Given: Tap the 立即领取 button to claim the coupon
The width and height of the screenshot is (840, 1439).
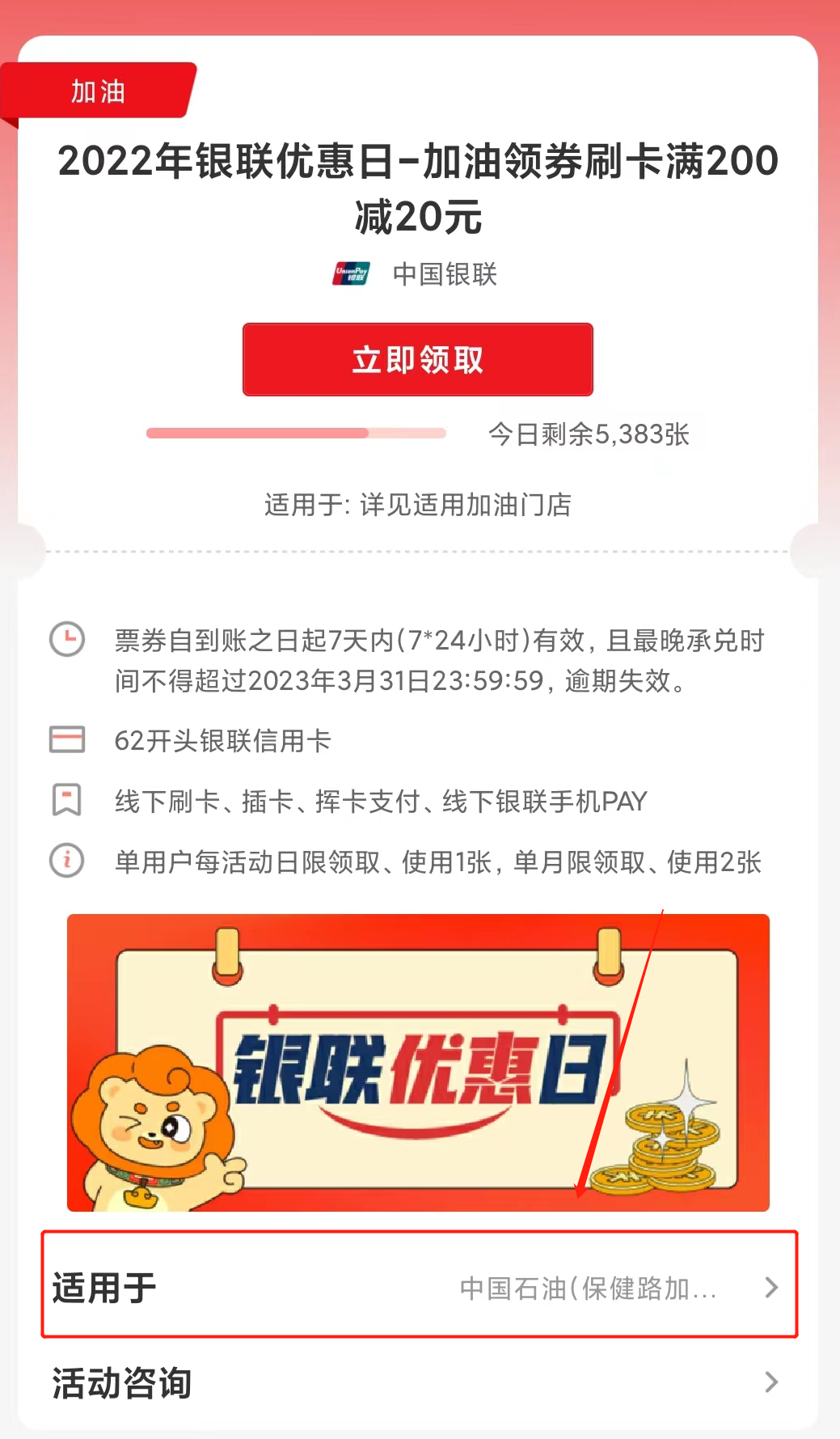Looking at the screenshot, I should pos(417,360).
